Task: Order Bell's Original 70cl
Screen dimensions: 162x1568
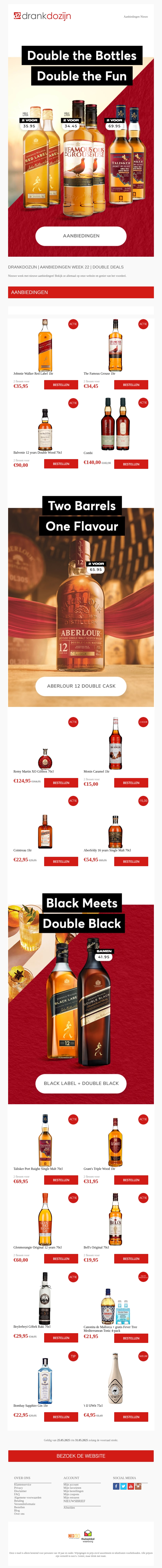Action: tap(131, 1259)
